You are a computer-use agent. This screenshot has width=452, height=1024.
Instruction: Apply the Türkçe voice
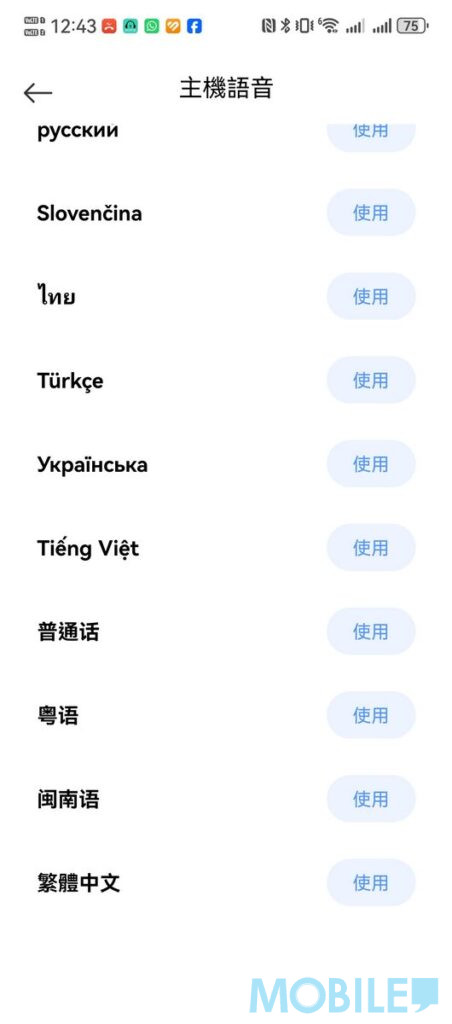pos(371,380)
